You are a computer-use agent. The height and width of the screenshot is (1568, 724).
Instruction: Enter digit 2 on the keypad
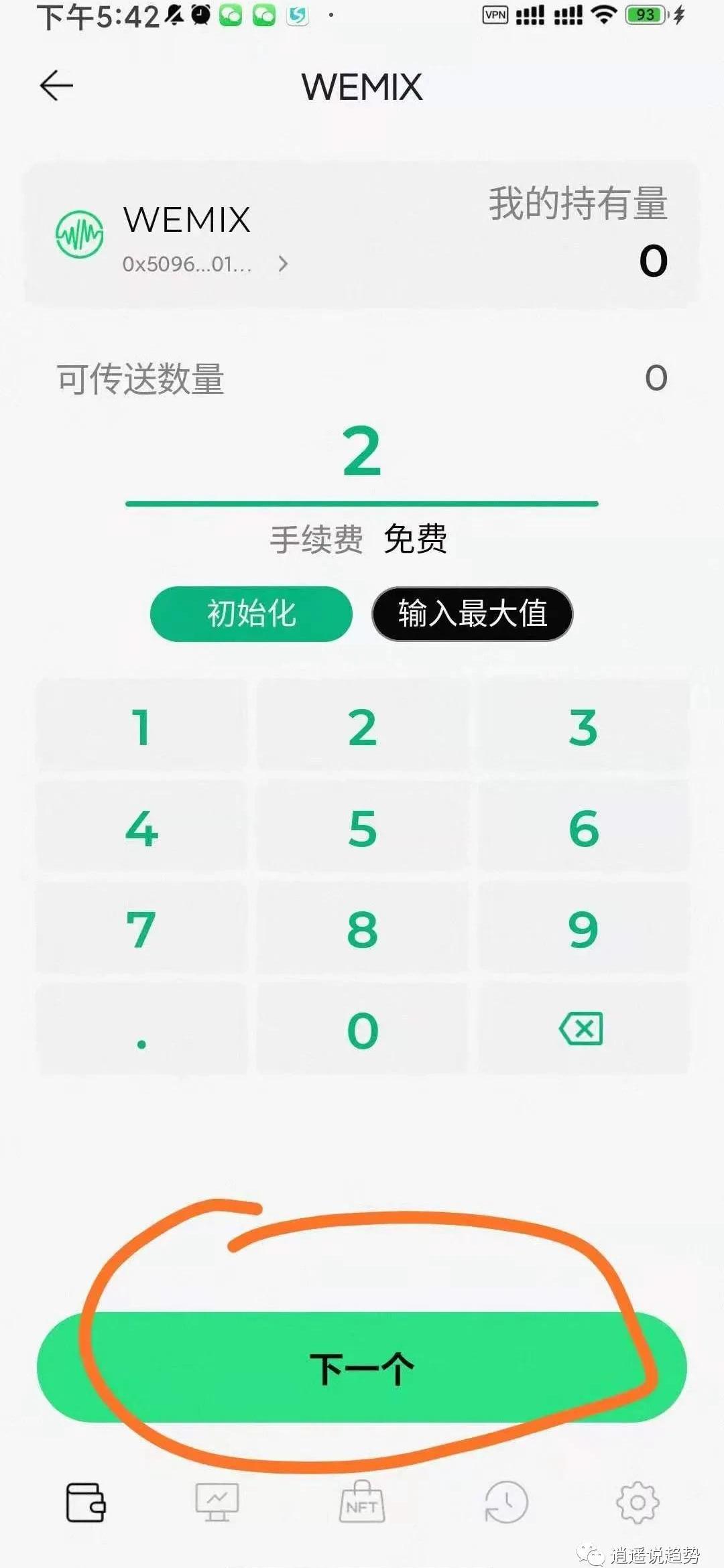tap(362, 728)
